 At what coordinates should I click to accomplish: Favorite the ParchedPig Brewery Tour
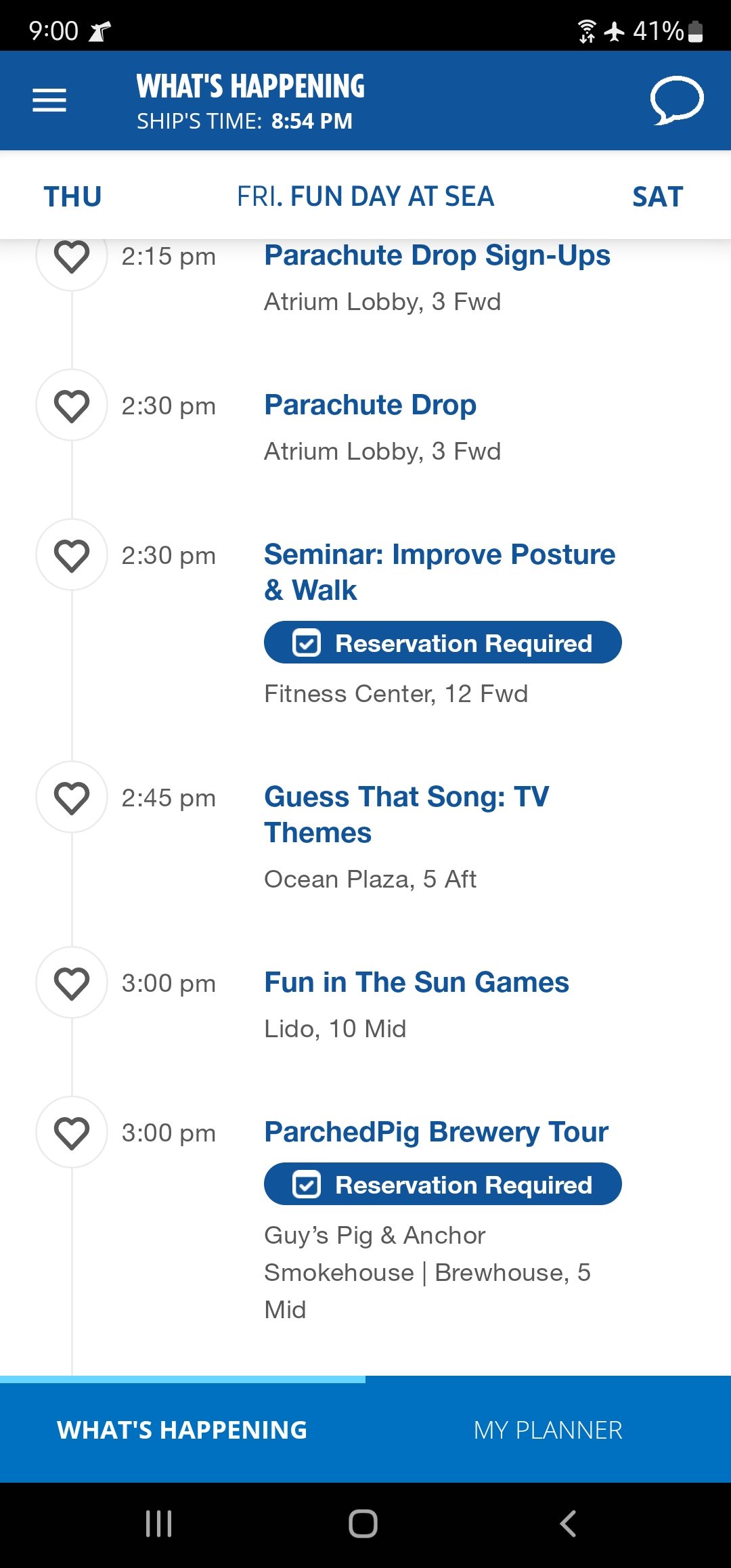[x=72, y=1132]
